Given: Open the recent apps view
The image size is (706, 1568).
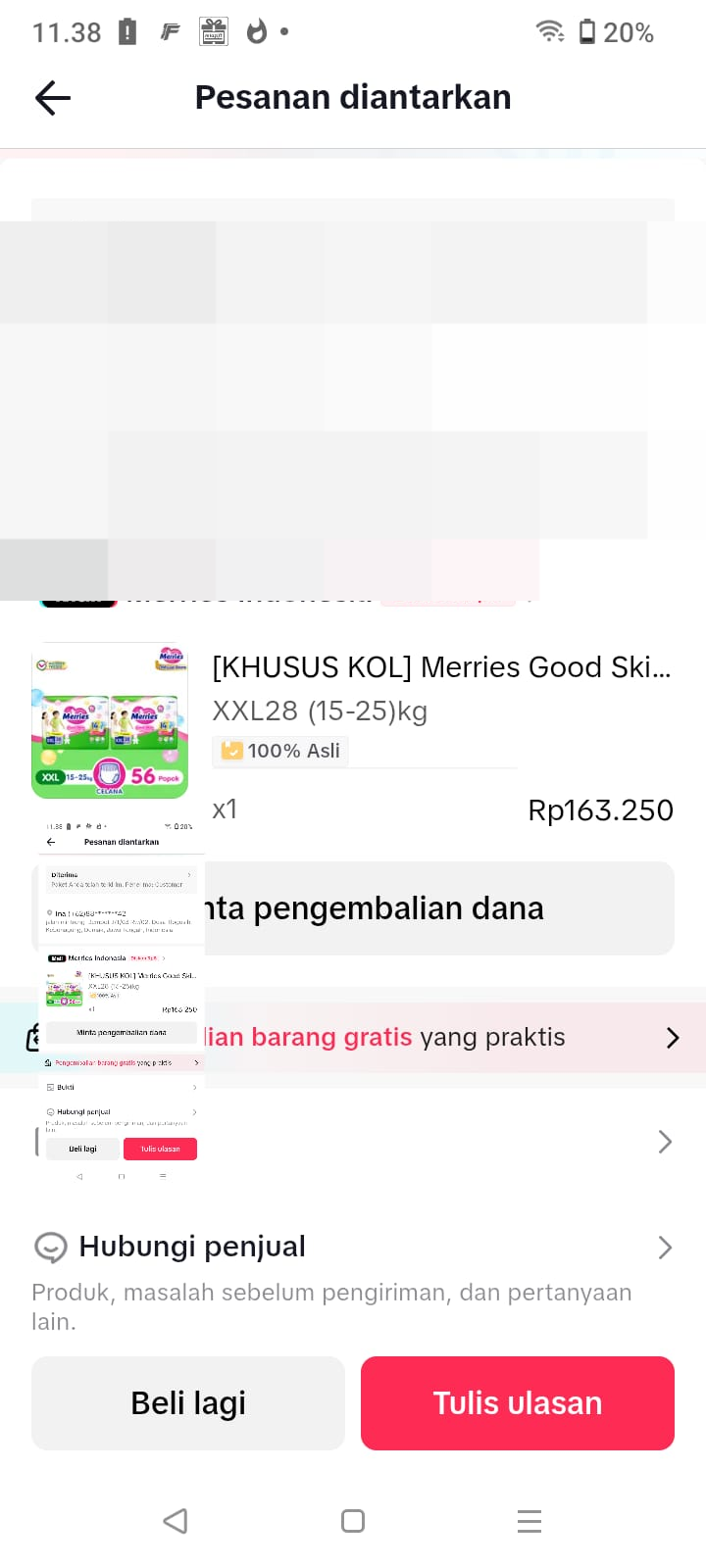Looking at the screenshot, I should 529,1521.
